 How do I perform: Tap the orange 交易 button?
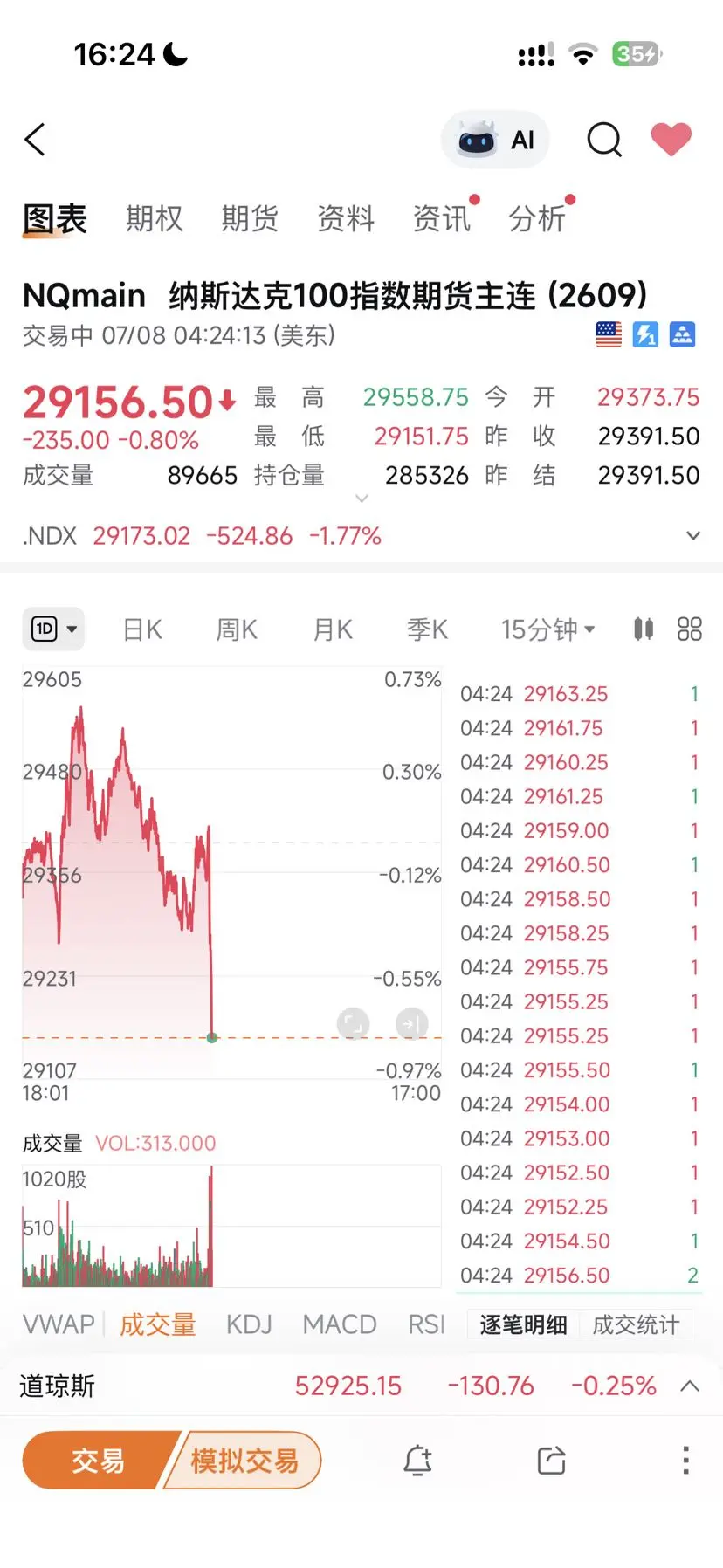98,1460
